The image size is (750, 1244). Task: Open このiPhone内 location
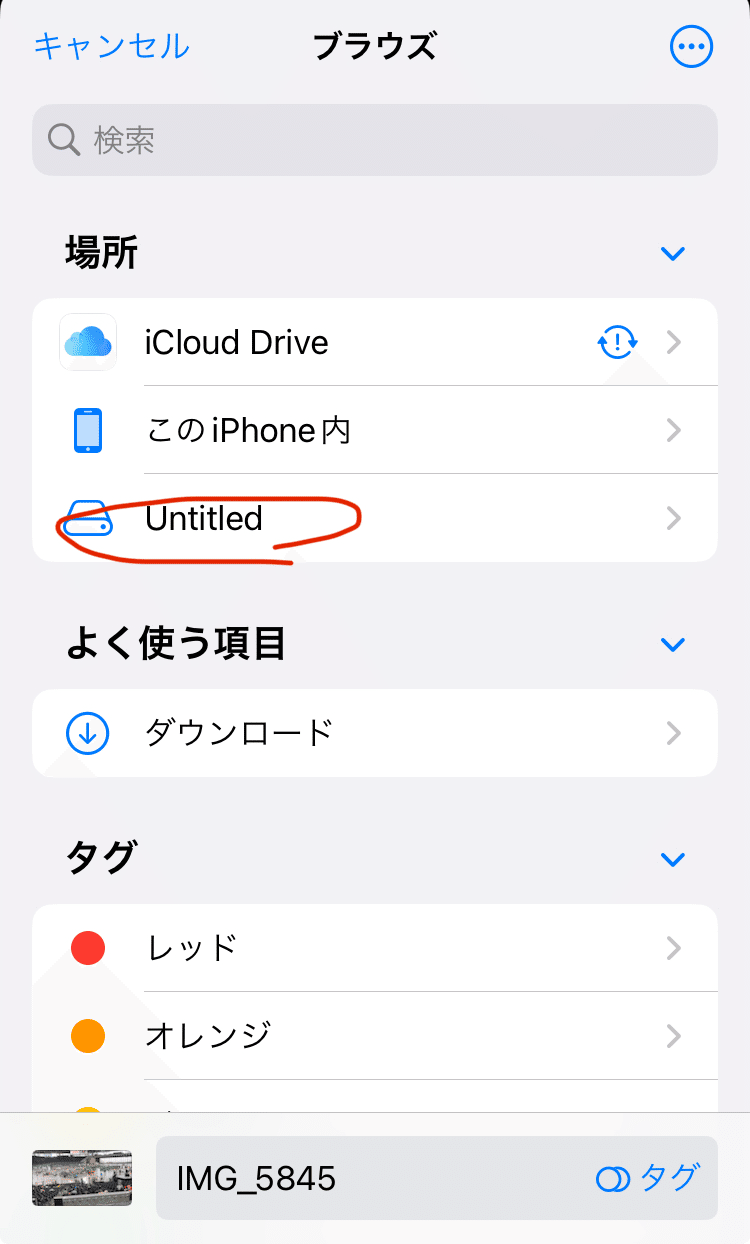[x=375, y=430]
